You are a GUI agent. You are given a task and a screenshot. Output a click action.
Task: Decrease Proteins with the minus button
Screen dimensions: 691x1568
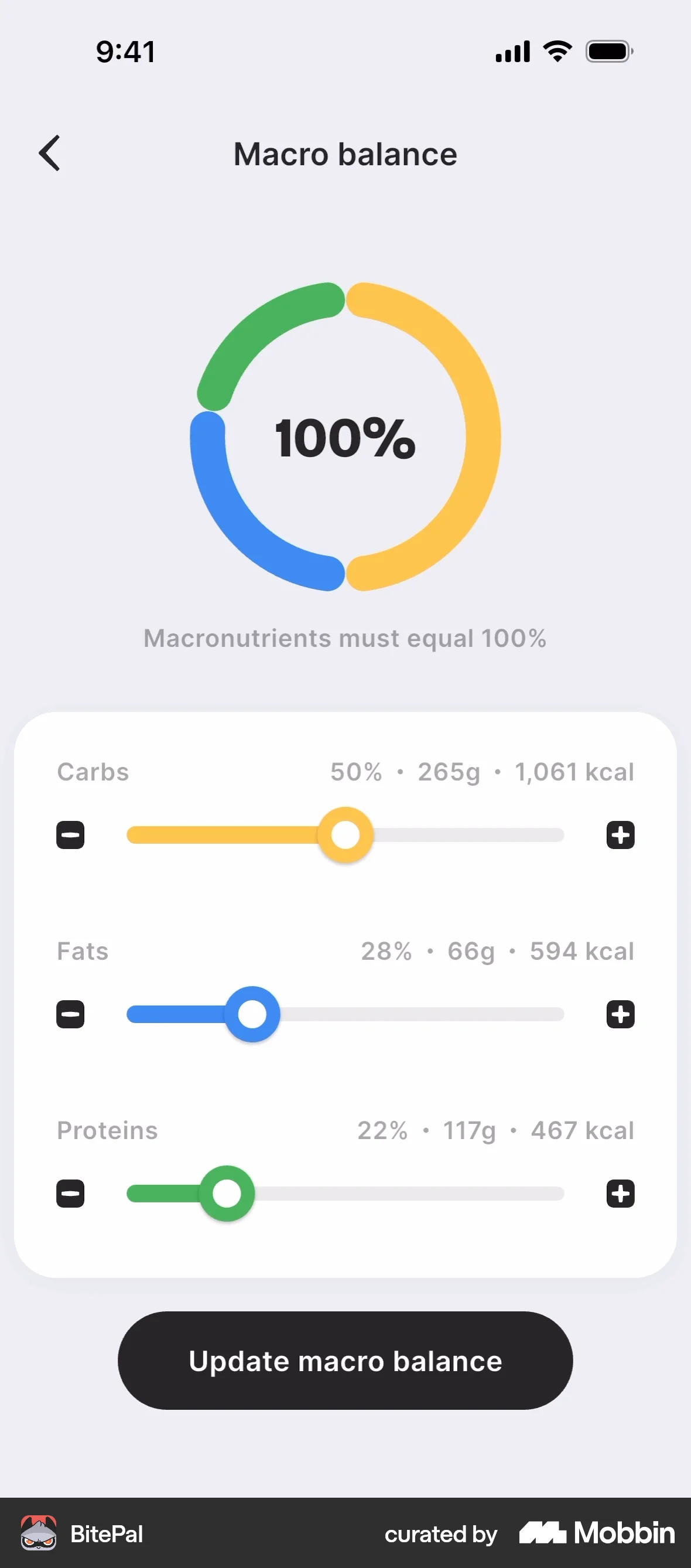coord(70,1193)
